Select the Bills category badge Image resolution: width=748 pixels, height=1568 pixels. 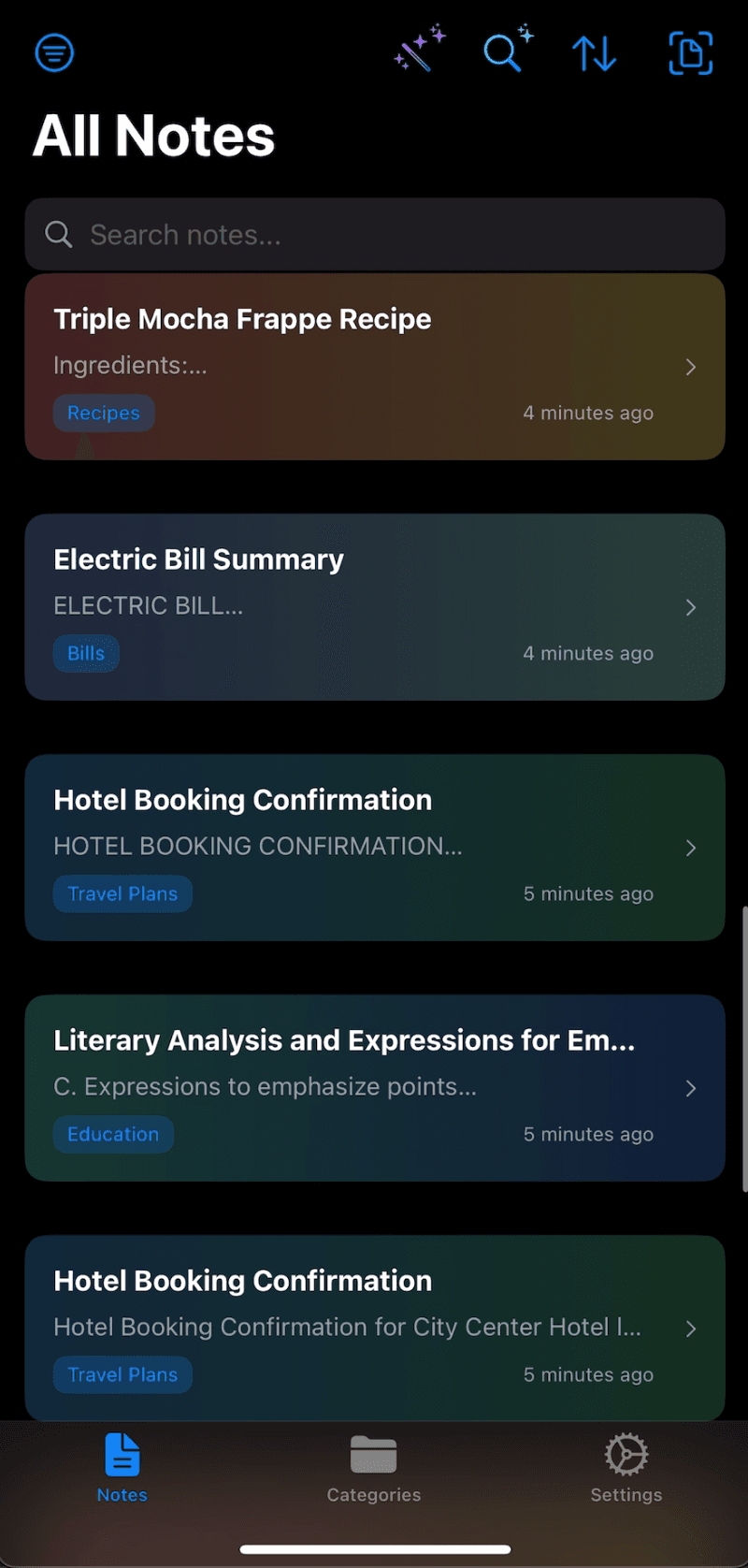[x=86, y=653]
